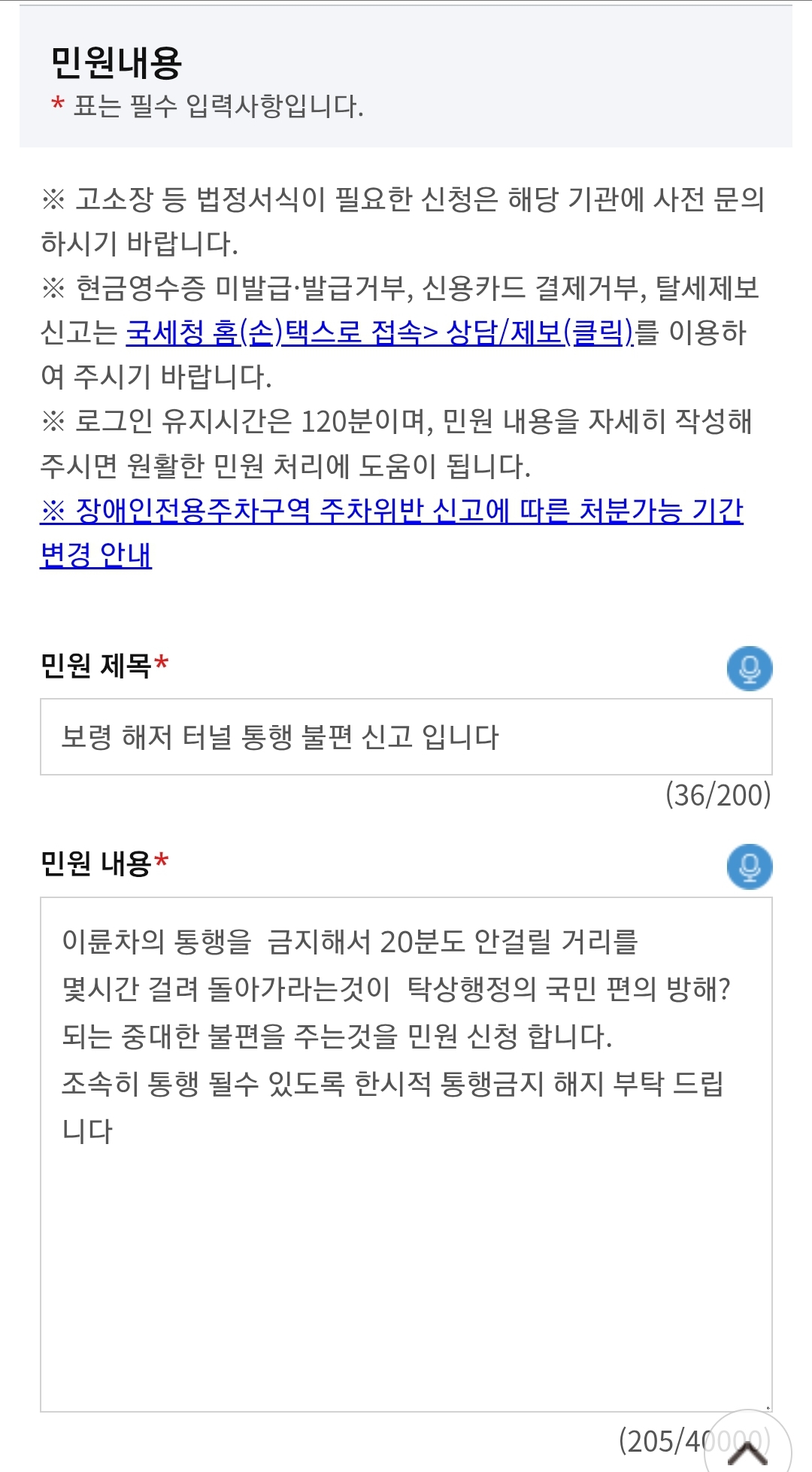Edit the 민원 제목 text field
This screenshot has height=1472, width=812.
(x=406, y=737)
